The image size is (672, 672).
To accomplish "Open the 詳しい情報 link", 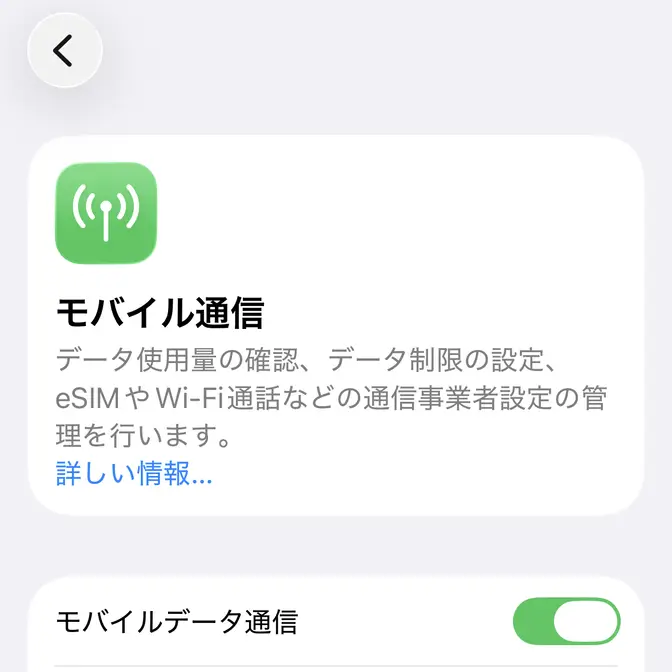I will point(134,474).
